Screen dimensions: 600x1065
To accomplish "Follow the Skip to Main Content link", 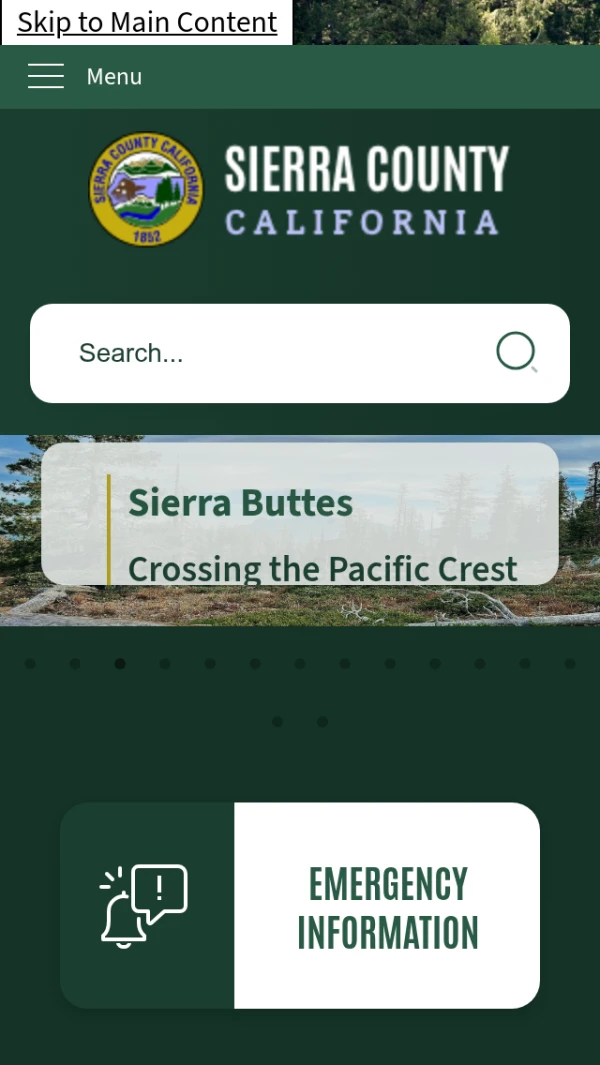I will (147, 22).
